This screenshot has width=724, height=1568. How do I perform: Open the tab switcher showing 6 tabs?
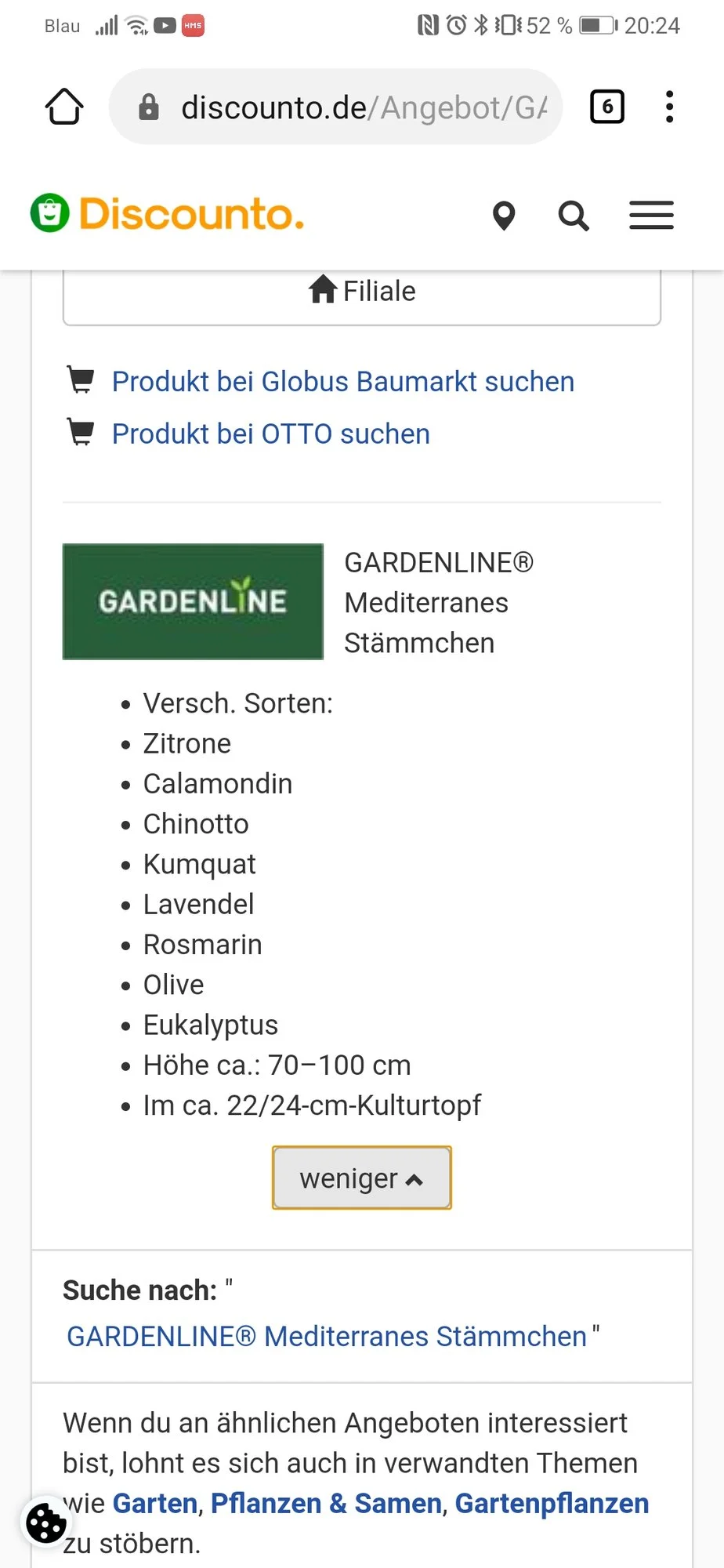(x=606, y=107)
